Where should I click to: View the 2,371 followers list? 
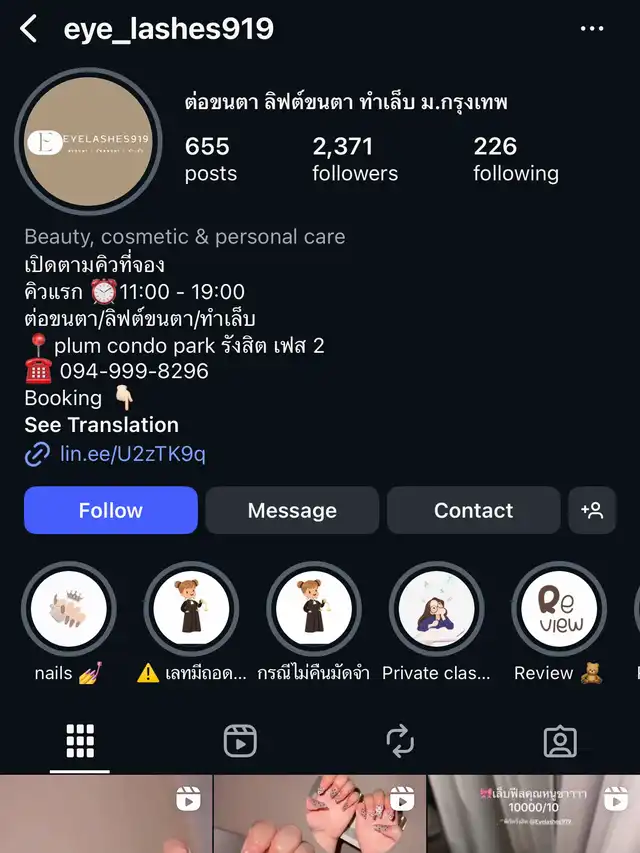pos(355,159)
